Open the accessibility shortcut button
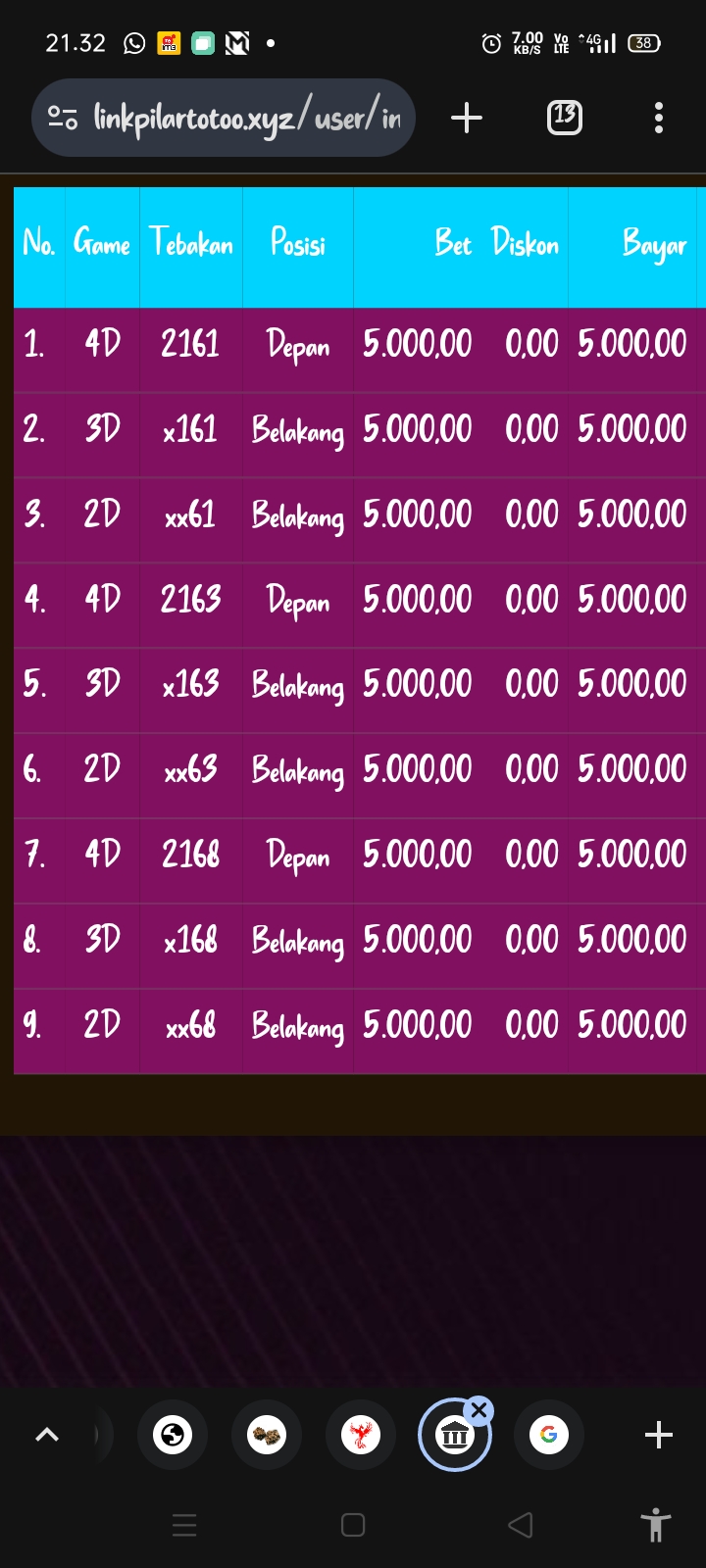Image resolution: width=706 pixels, height=1568 pixels. (655, 1525)
